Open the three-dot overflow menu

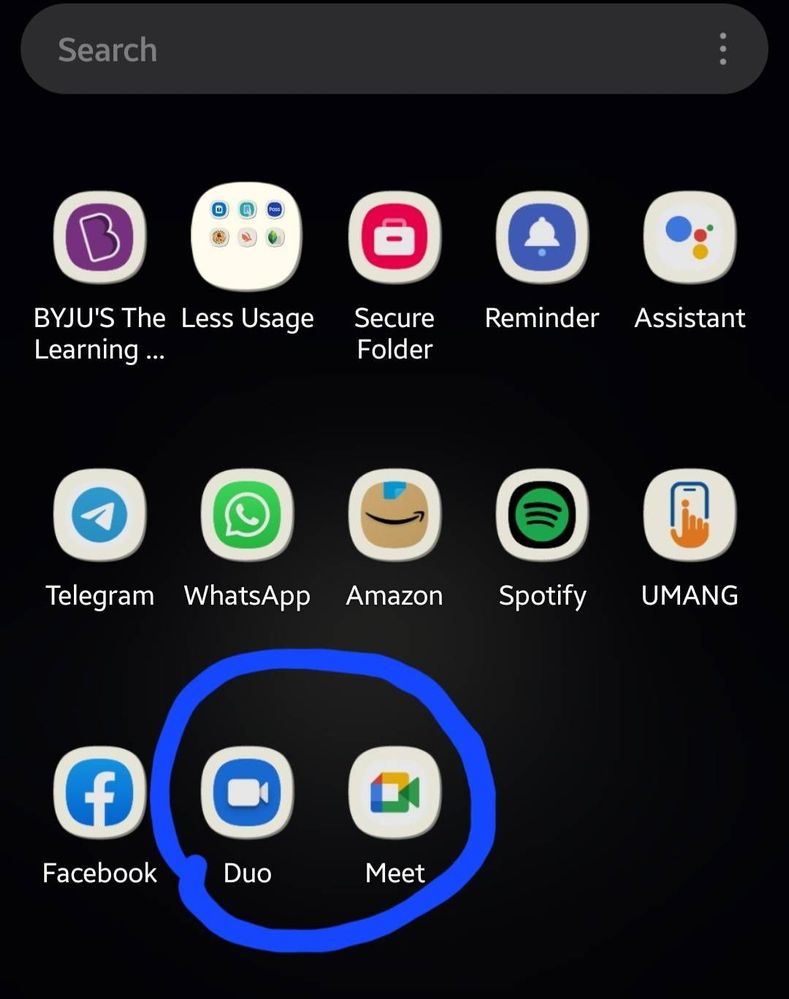click(723, 49)
